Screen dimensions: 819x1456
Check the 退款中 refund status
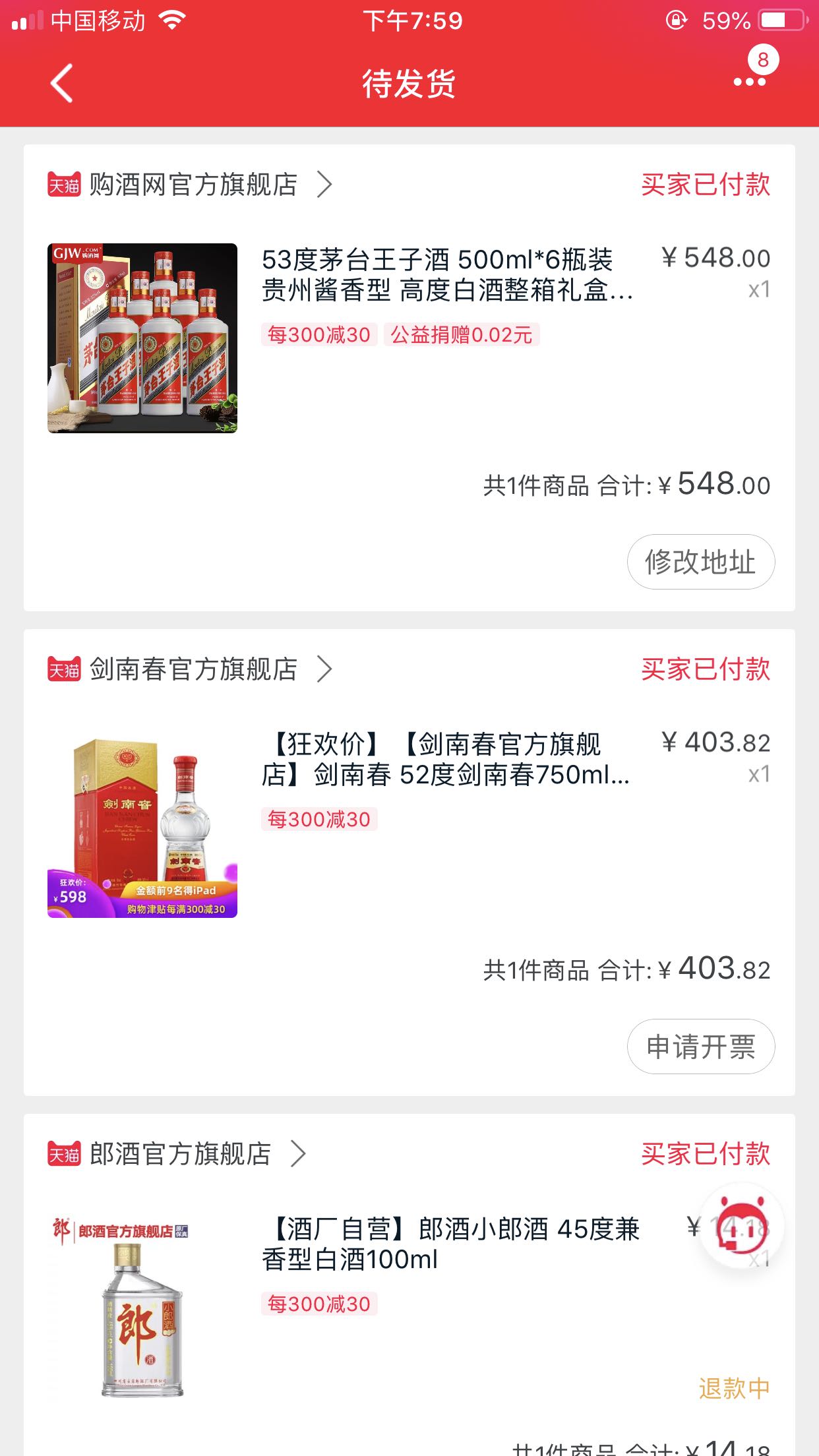pyautogui.click(x=734, y=1389)
